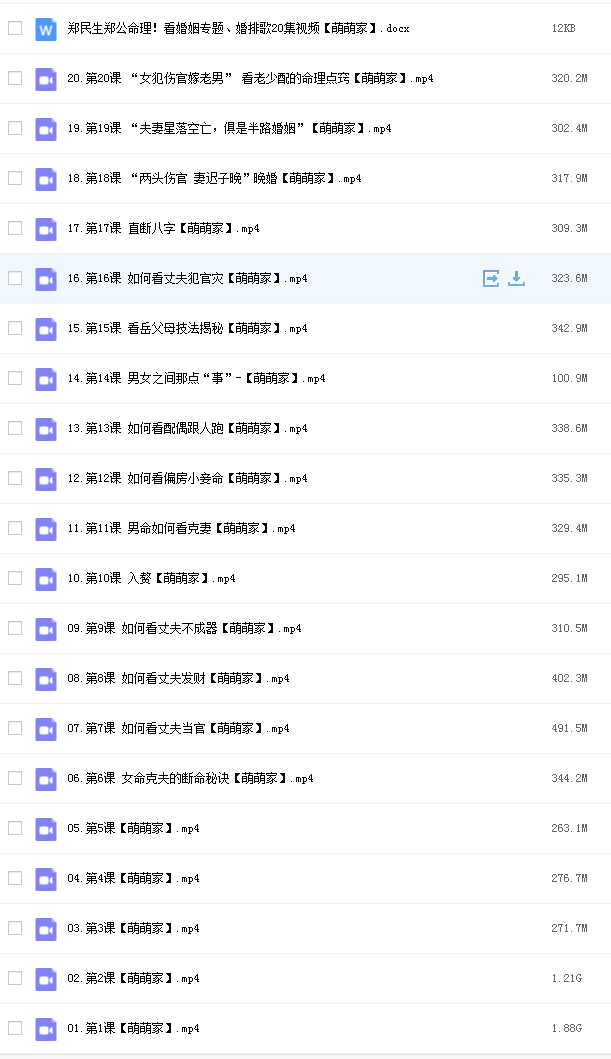Open 09.第9课 如何看丈夫不成器 video
Image resolution: width=611 pixels, height=1059 pixels.
pyautogui.click(x=184, y=628)
